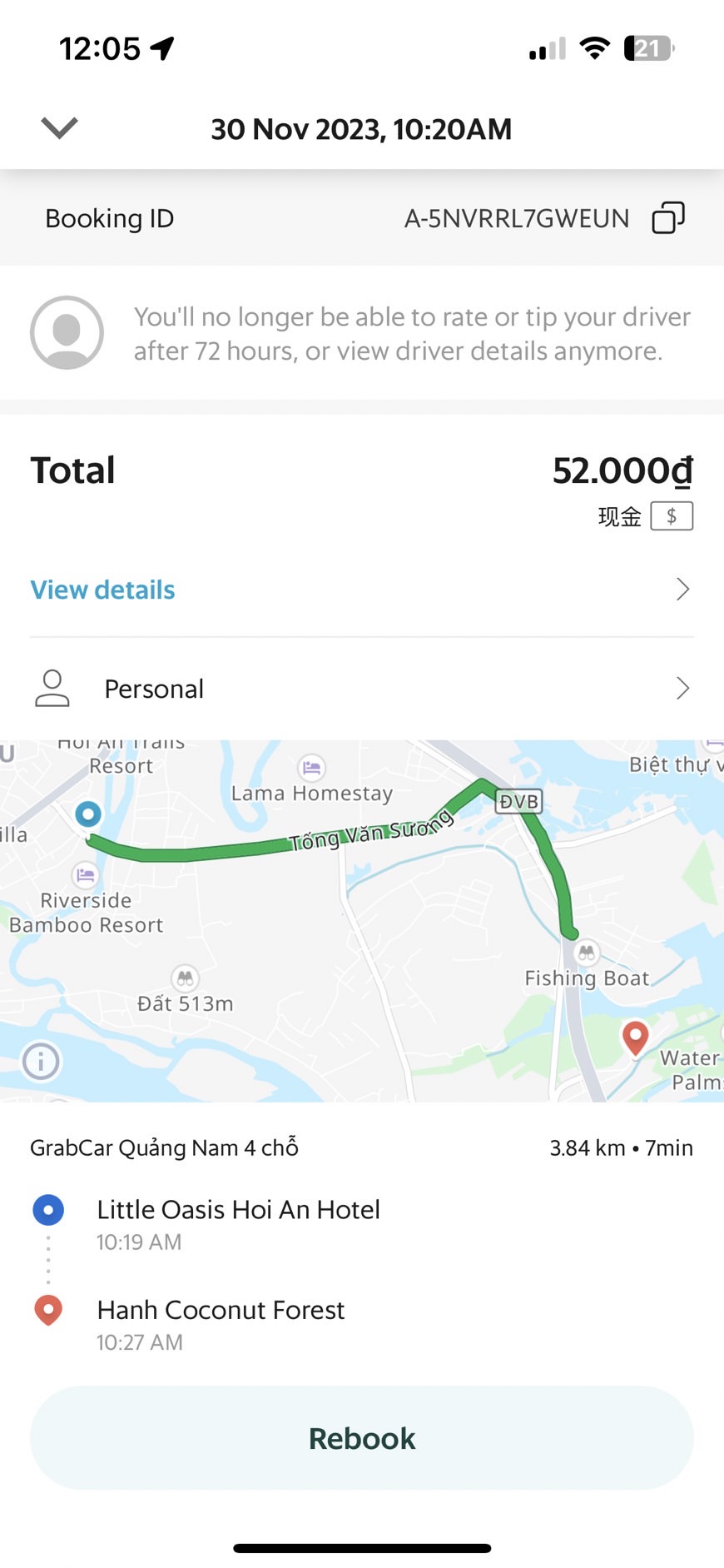The width and height of the screenshot is (724, 1568).
Task: Open the route map
Action: [362, 921]
